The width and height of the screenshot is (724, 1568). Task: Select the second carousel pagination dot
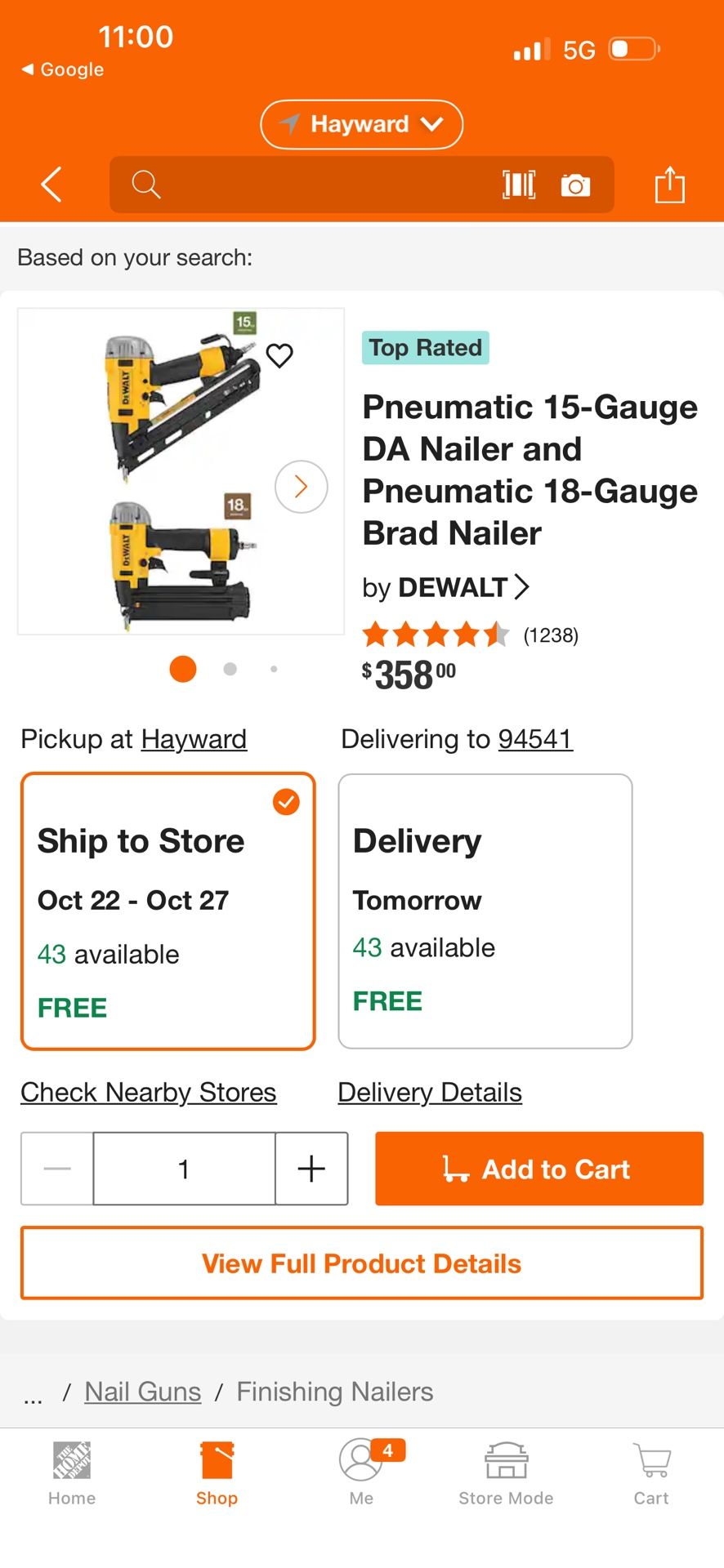[x=230, y=669]
